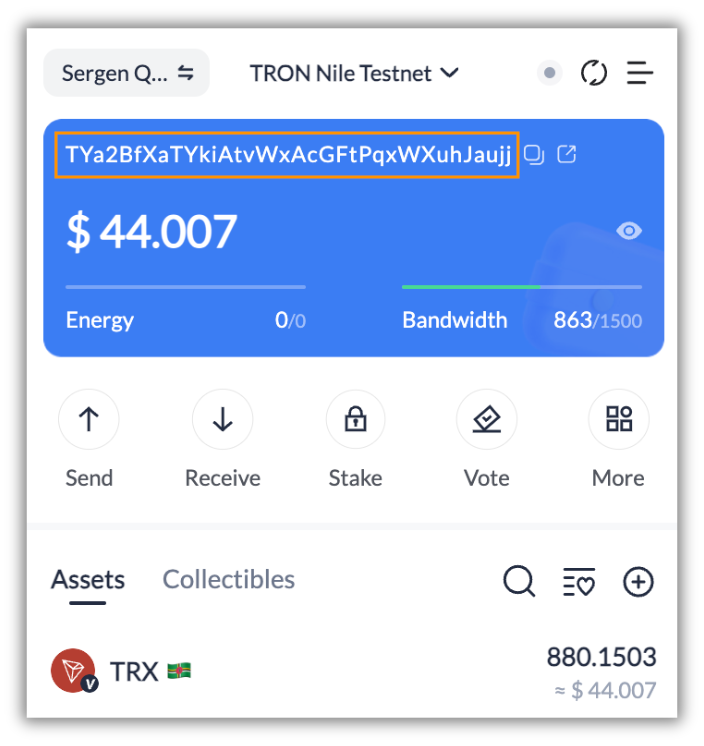Open the Sergen Q... account switcher
704x746 pixels.
pos(126,73)
